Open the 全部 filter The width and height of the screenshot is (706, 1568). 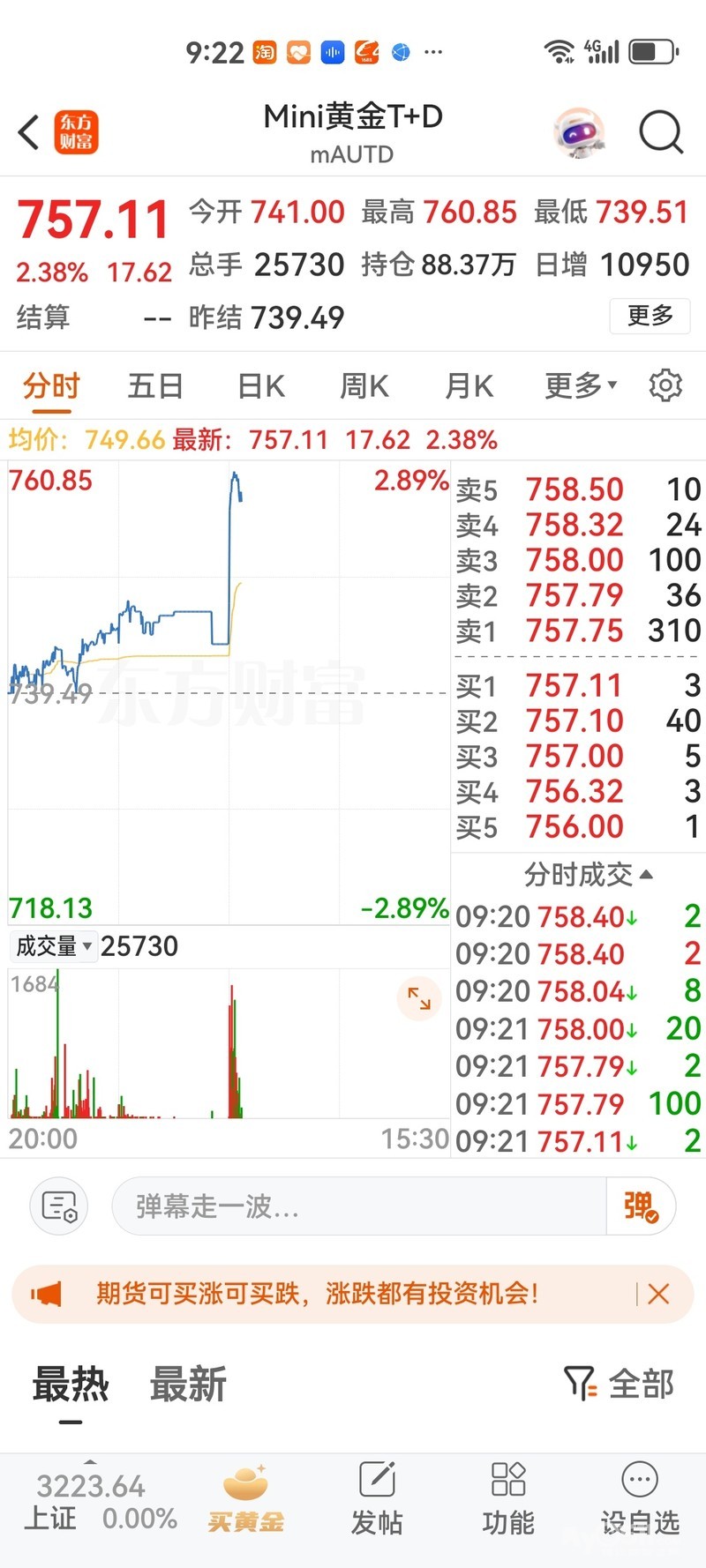(x=620, y=1384)
